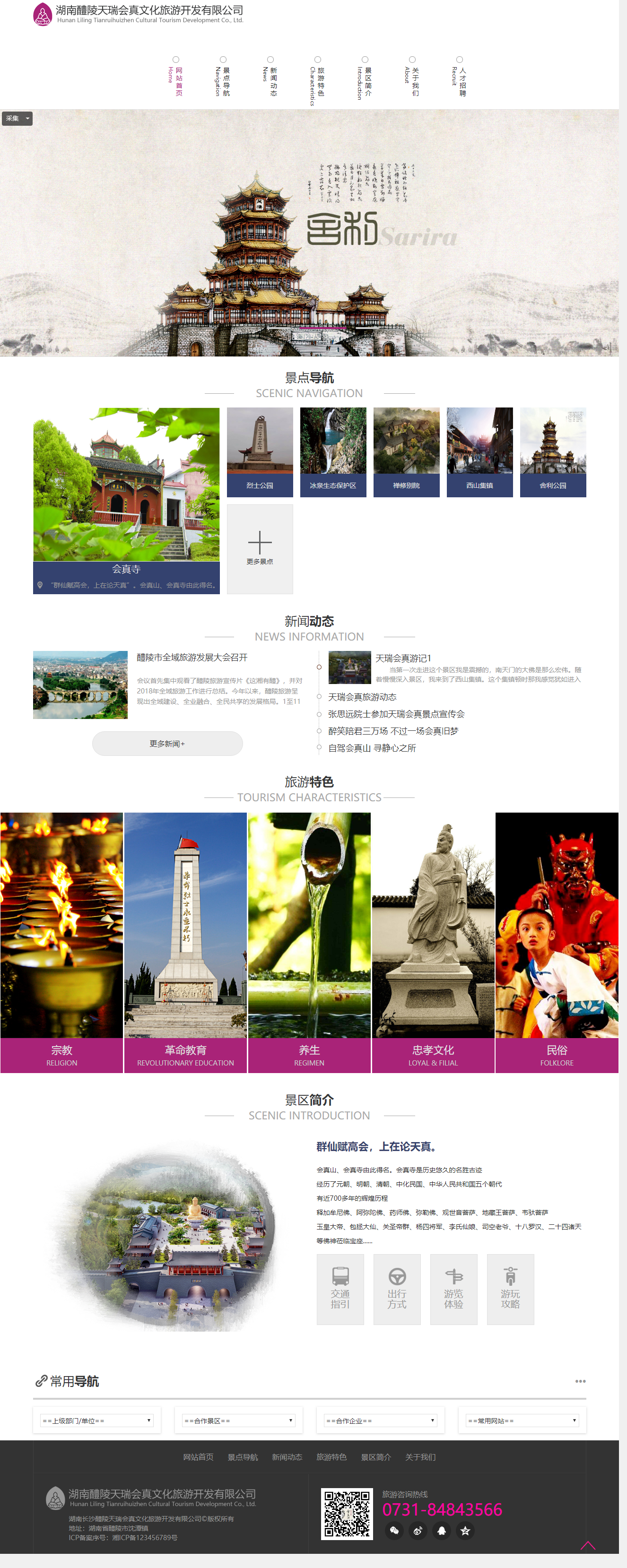The width and height of the screenshot is (627, 1568).
Task: Open article 自驾会真山 寻静心之所
Action: click(x=372, y=748)
